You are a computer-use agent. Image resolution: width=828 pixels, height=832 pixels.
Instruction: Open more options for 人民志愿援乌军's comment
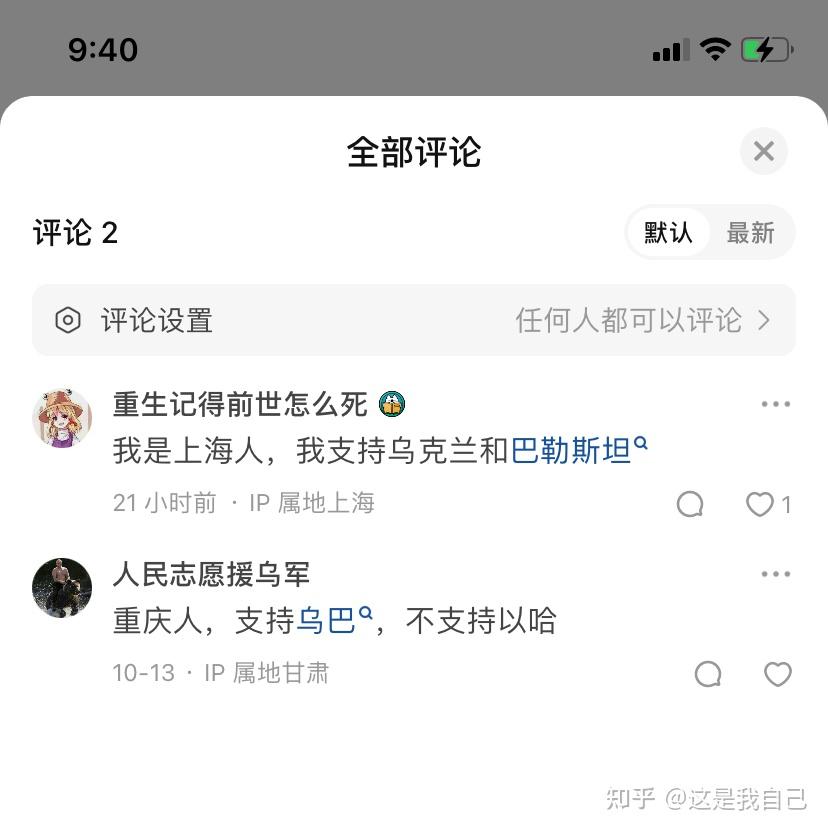coord(776,574)
